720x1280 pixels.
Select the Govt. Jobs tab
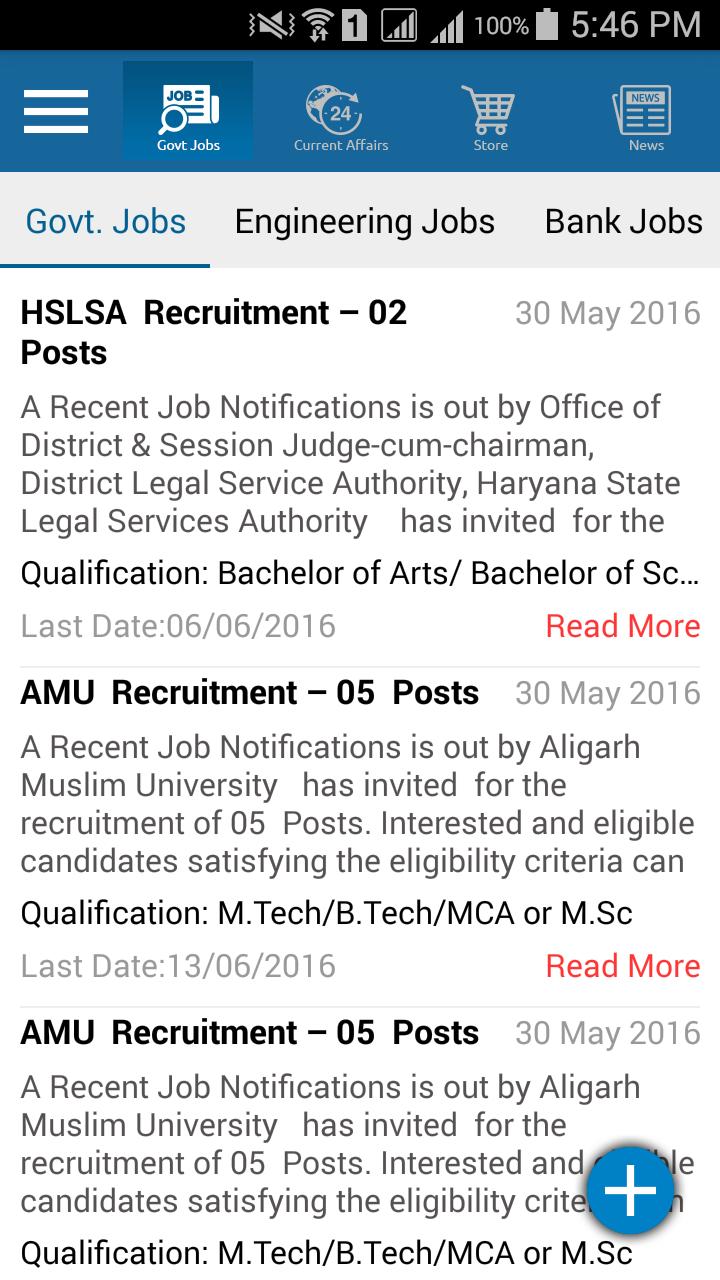tap(106, 221)
